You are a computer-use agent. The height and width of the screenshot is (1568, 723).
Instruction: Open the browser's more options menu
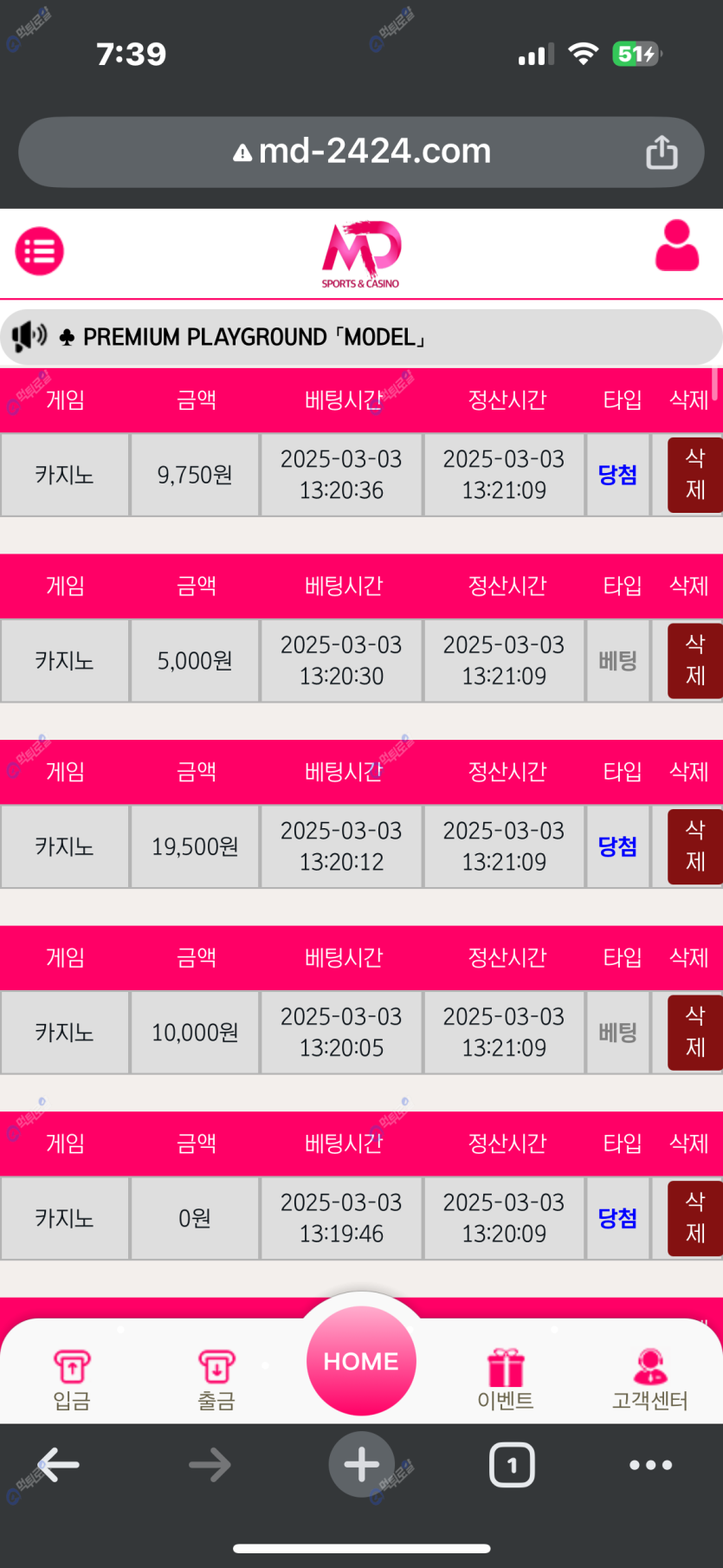(x=650, y=1465)
